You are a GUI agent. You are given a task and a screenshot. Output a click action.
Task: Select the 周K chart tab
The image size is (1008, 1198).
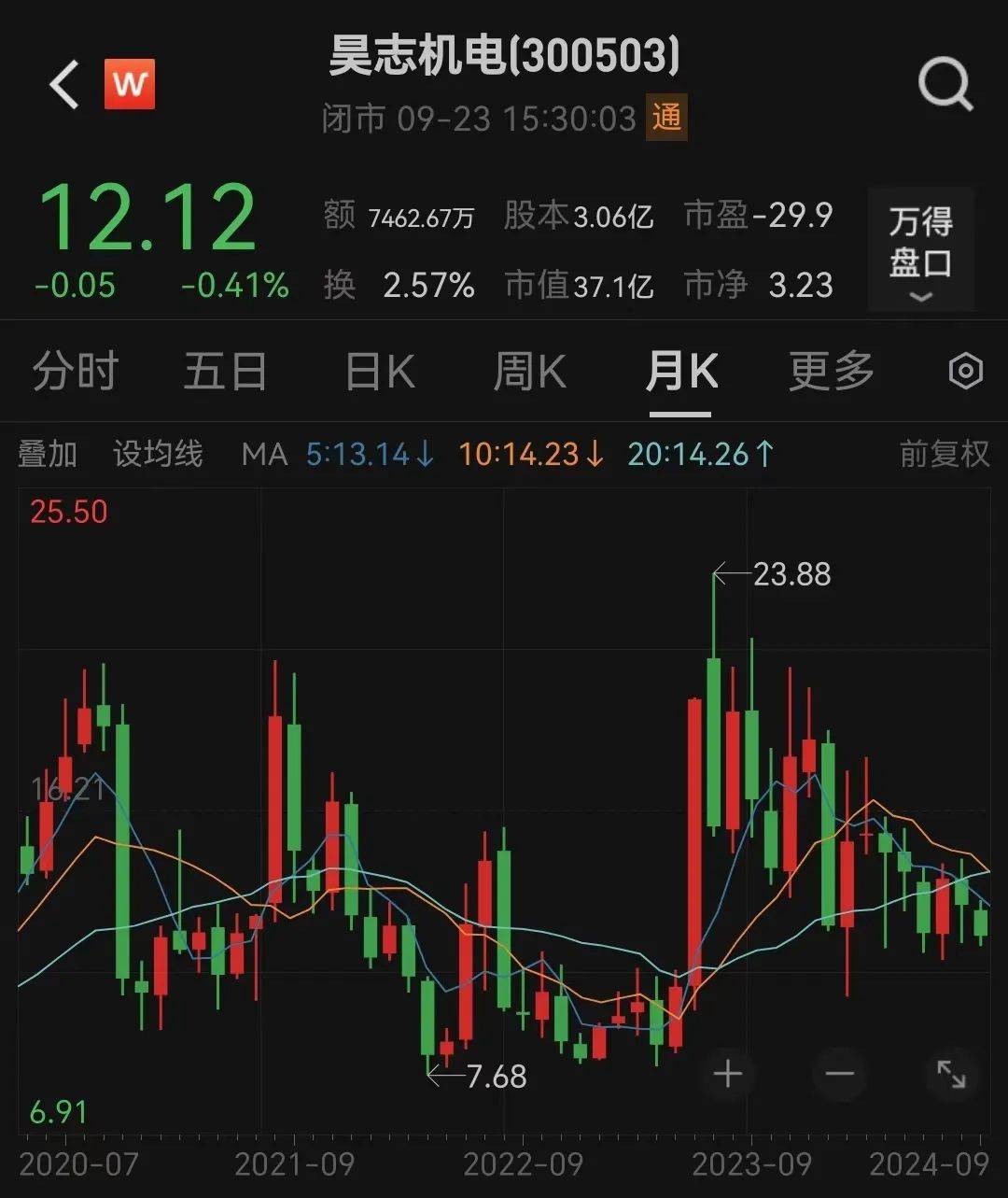pyautogui.click(x=529, y=372)
